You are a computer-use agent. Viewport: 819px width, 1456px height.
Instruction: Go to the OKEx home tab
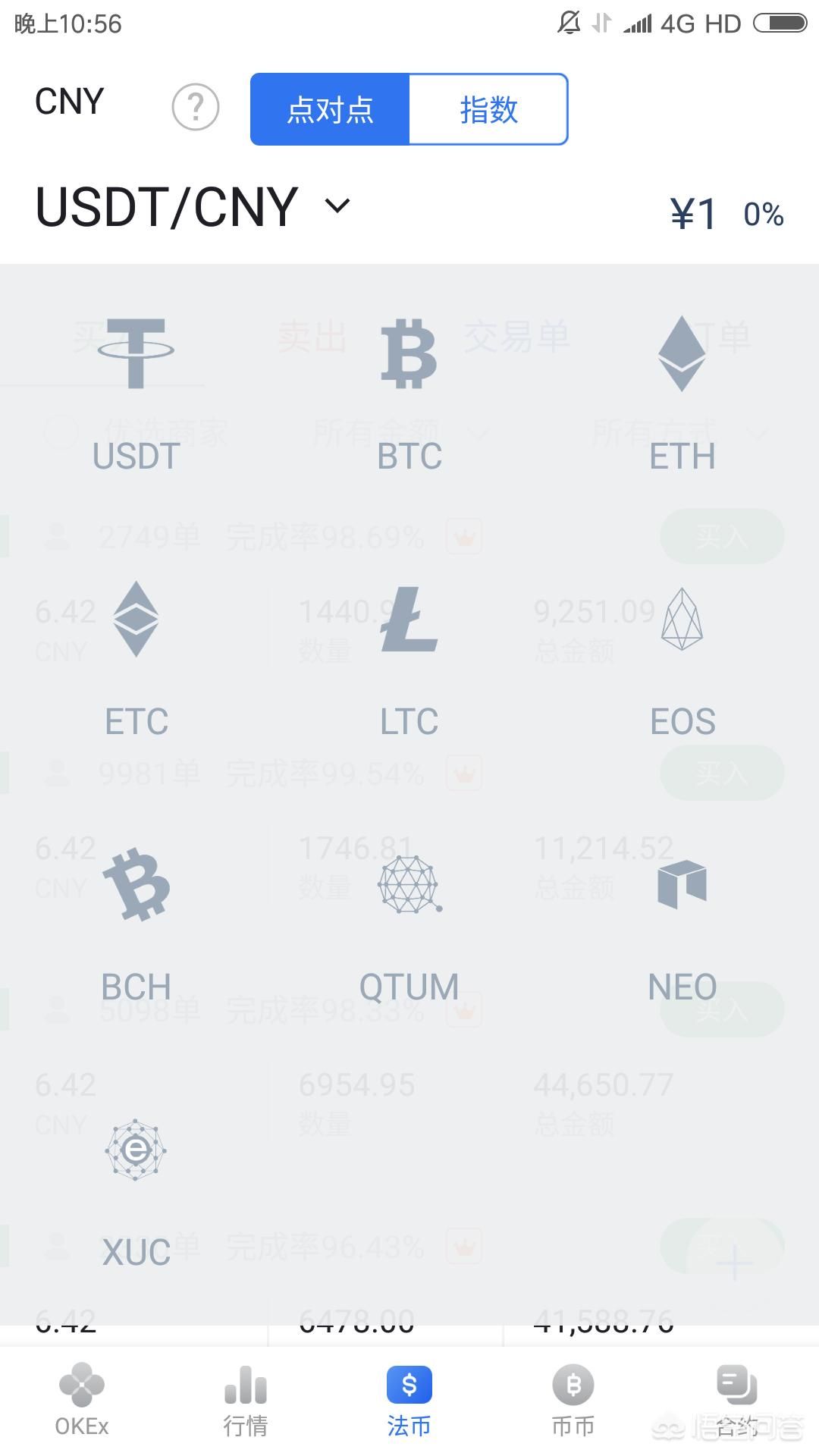[x=82, y=1401]
